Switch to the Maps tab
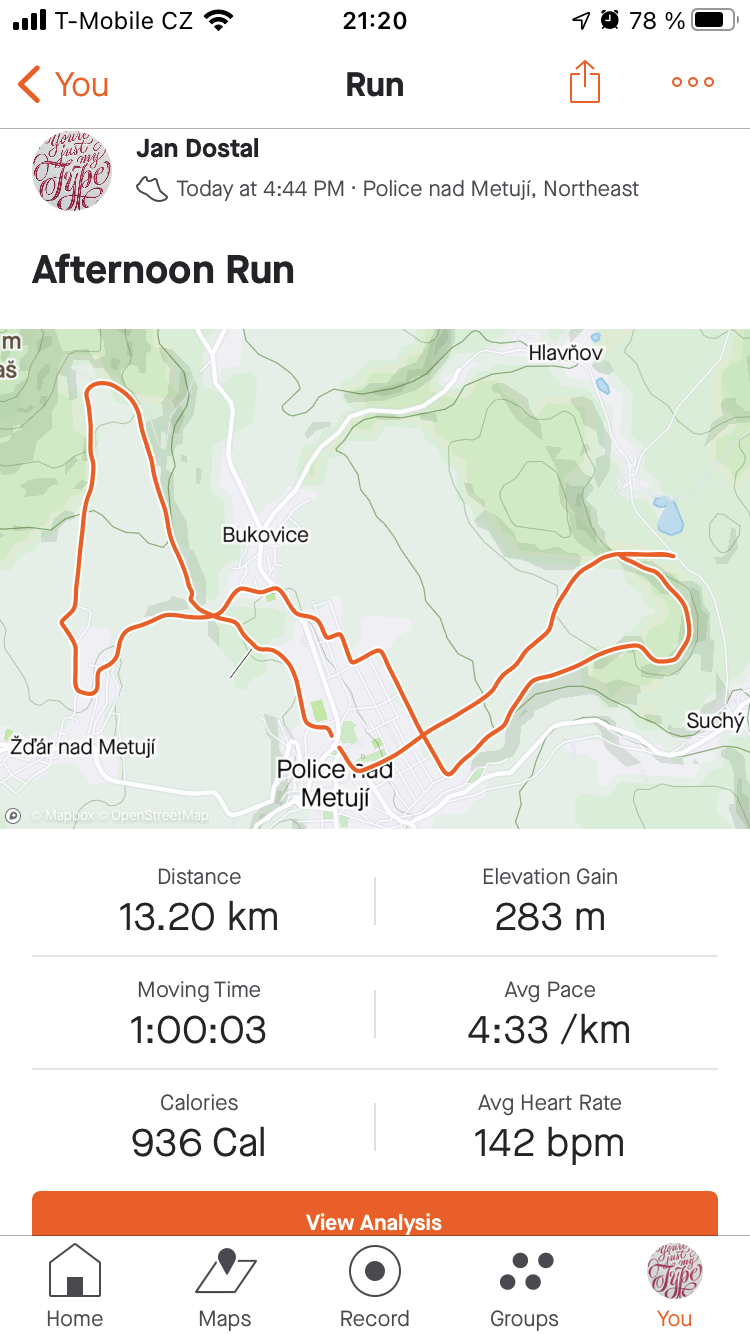The image size is (750, 1334). pos(225,1285)
